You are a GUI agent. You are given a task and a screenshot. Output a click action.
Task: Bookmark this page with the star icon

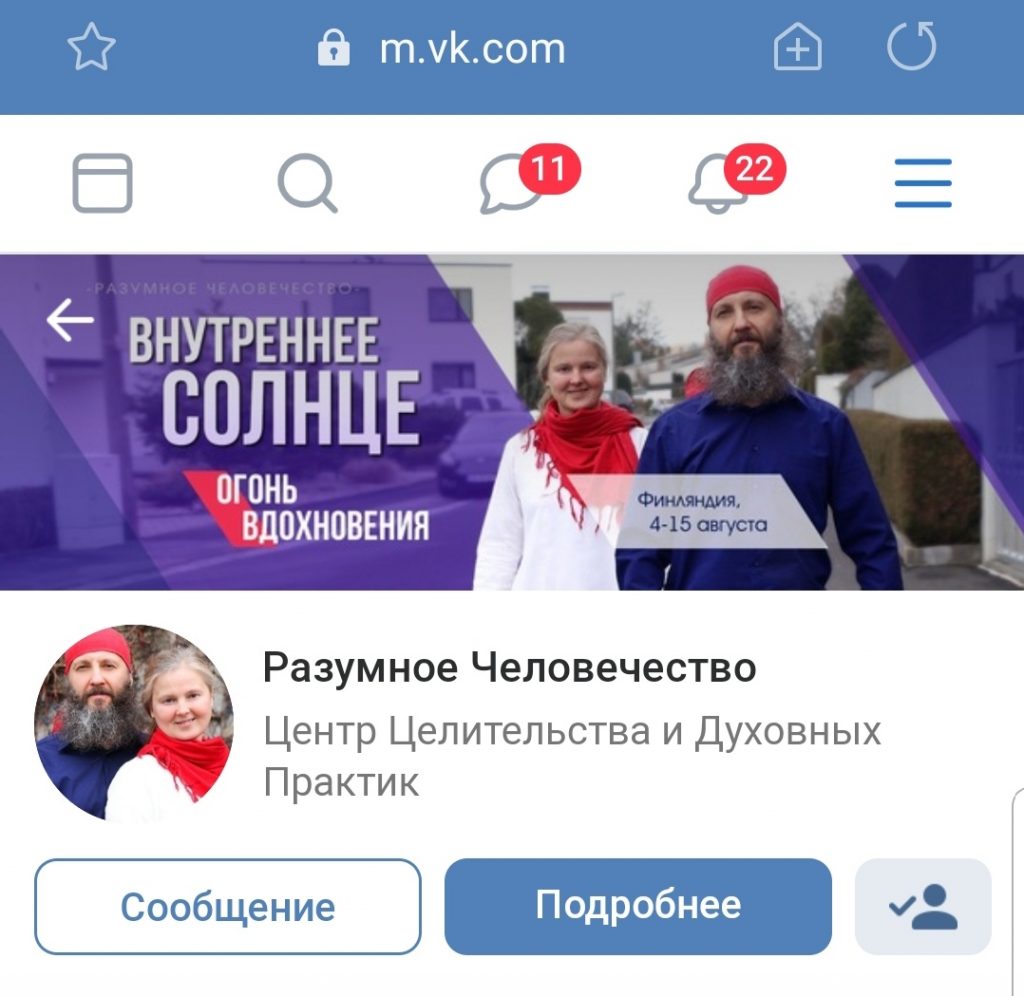coord(91,48)
